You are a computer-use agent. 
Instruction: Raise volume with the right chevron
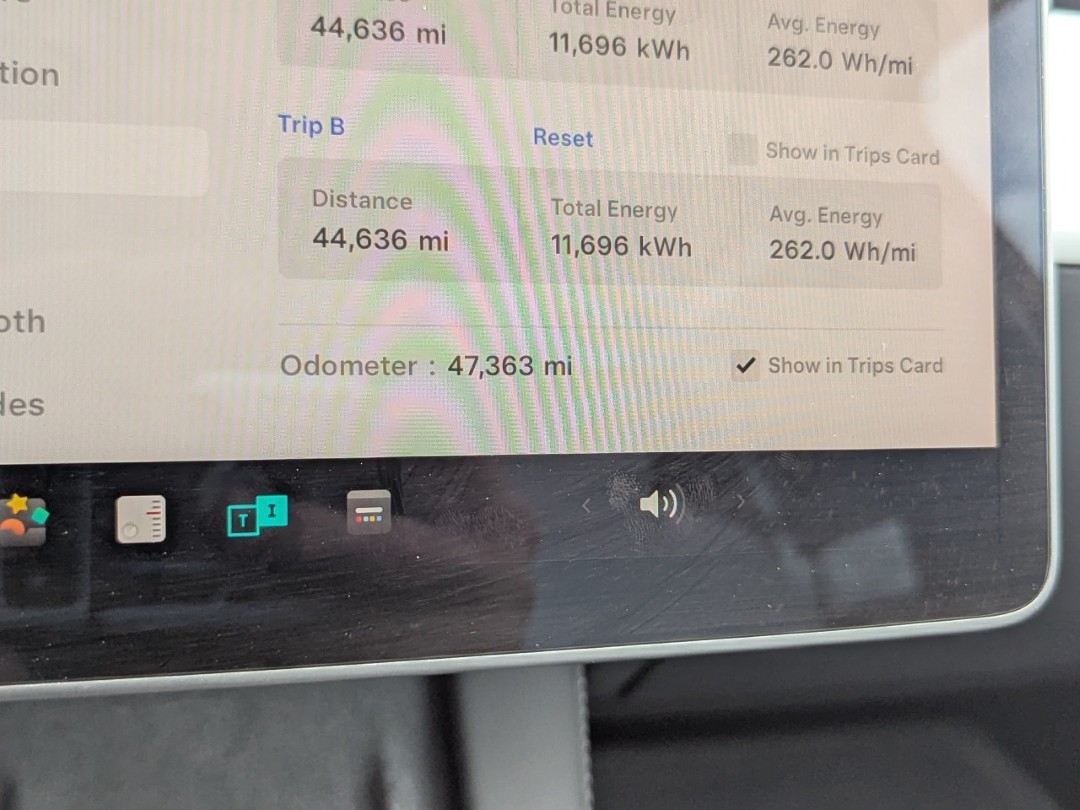pyautogui.click(x=740, y=502)
